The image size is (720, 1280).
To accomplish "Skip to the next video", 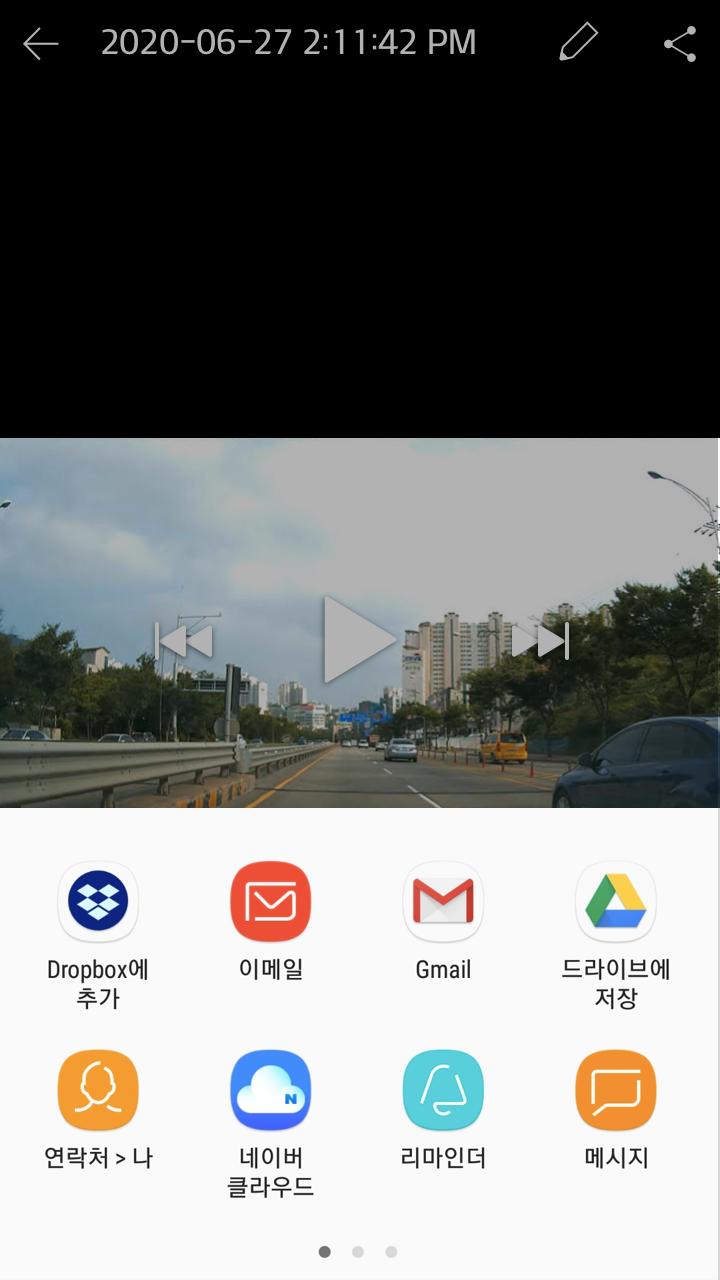I will point(541,640).
